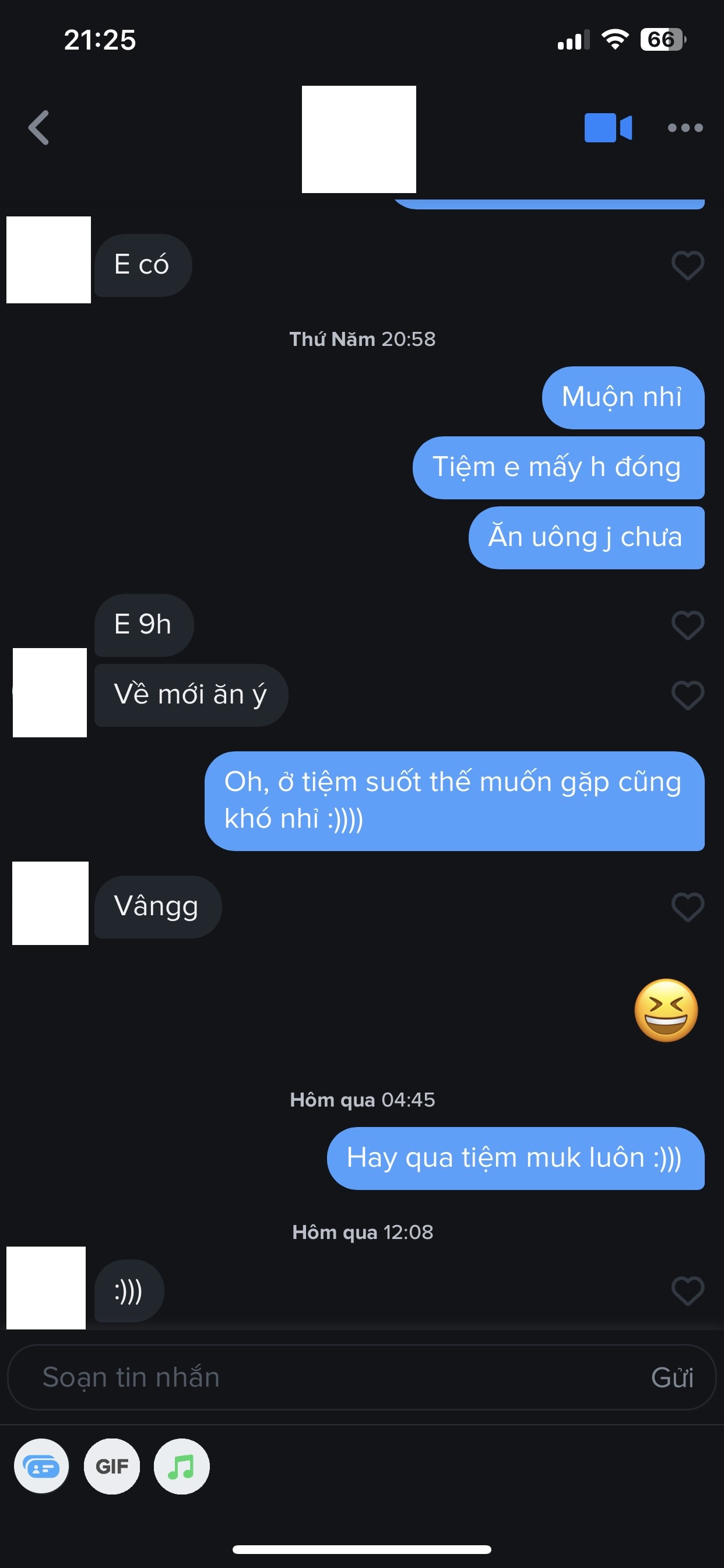This screenshot has width=724, height=1568.
Task: Open the three-dot overflow menu
Action: (x=685, y=128)
